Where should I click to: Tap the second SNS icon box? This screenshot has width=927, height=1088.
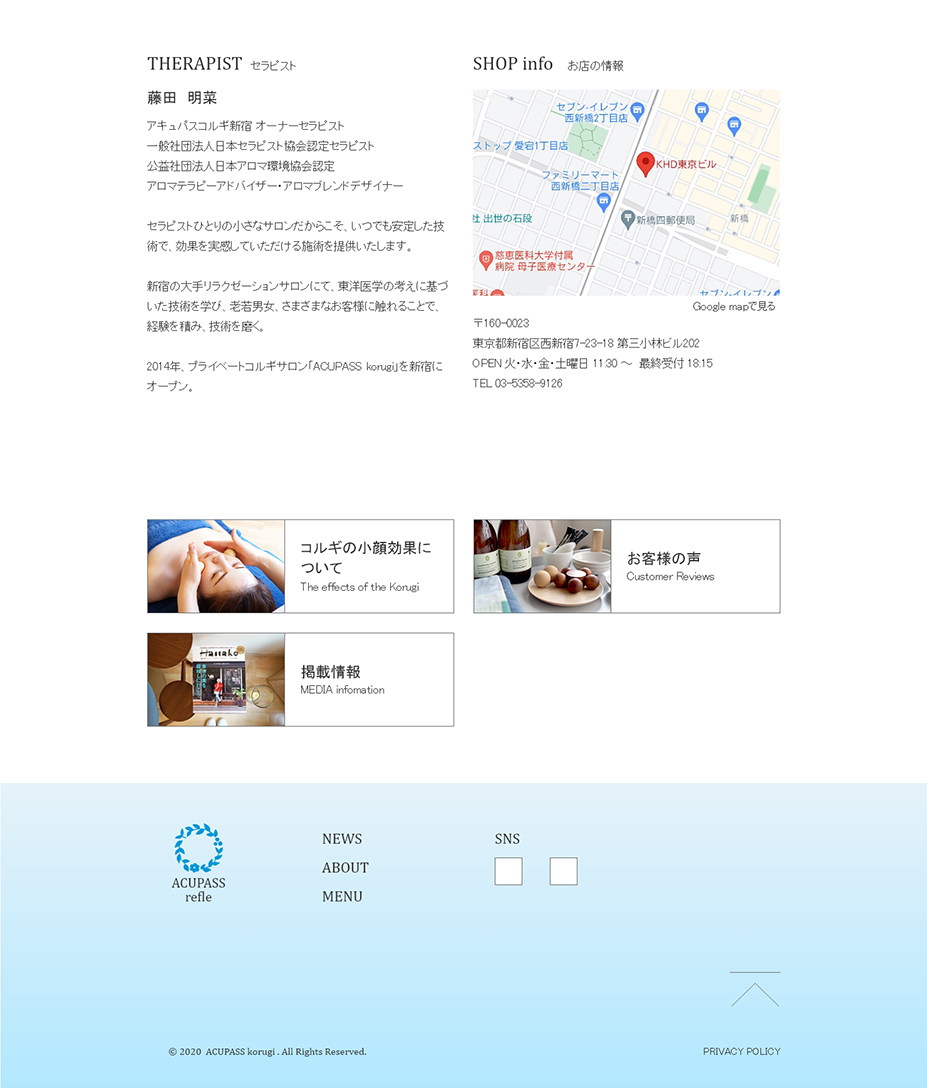pos(563,872)
